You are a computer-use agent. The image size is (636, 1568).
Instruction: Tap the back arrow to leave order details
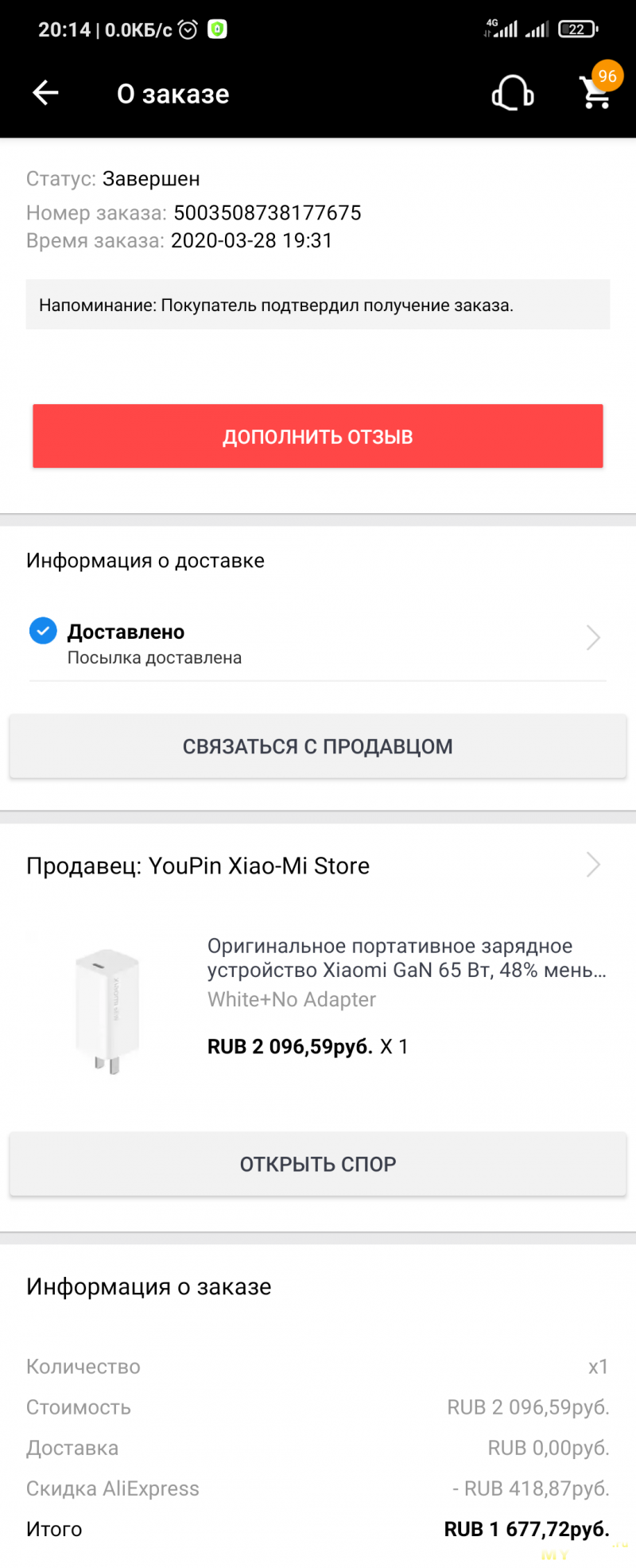(x=45, y=92)
